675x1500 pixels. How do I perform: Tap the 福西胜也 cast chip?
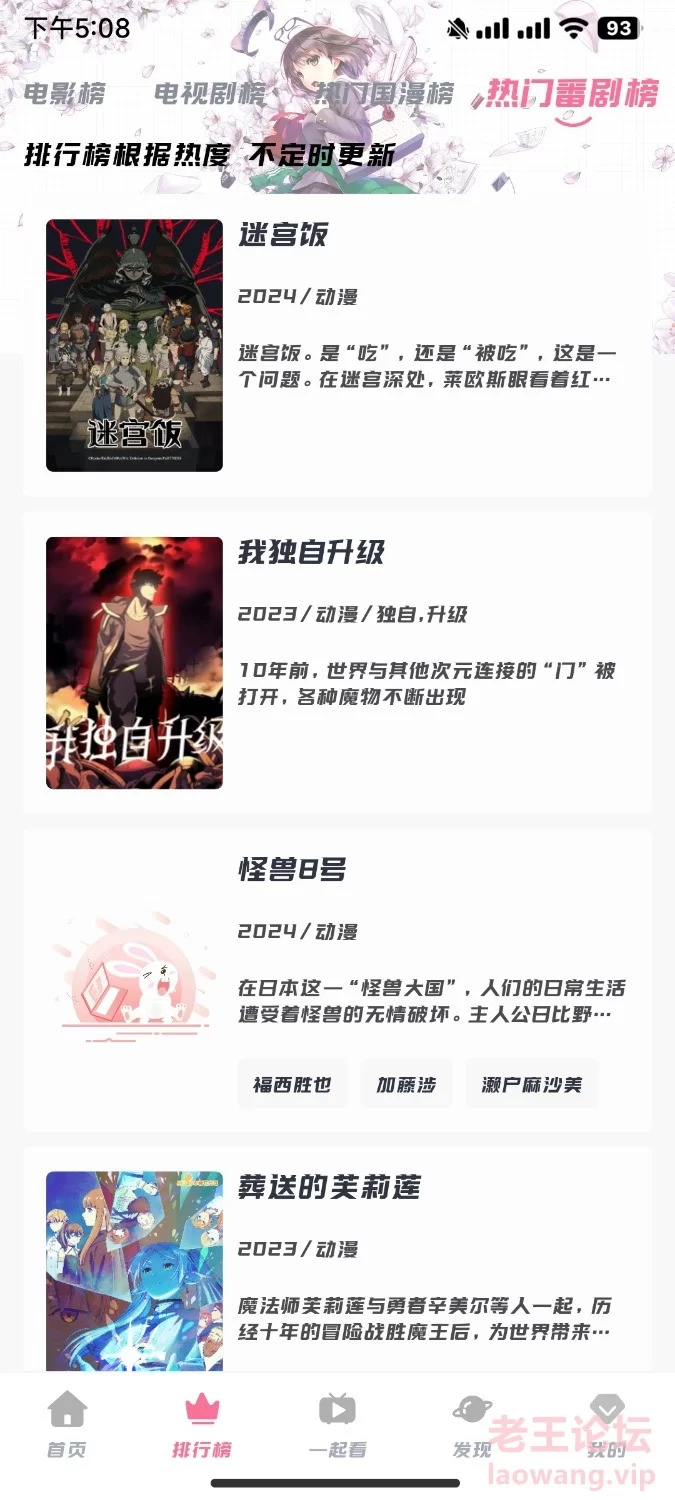pyautogui.click(x=292, y=1084)
